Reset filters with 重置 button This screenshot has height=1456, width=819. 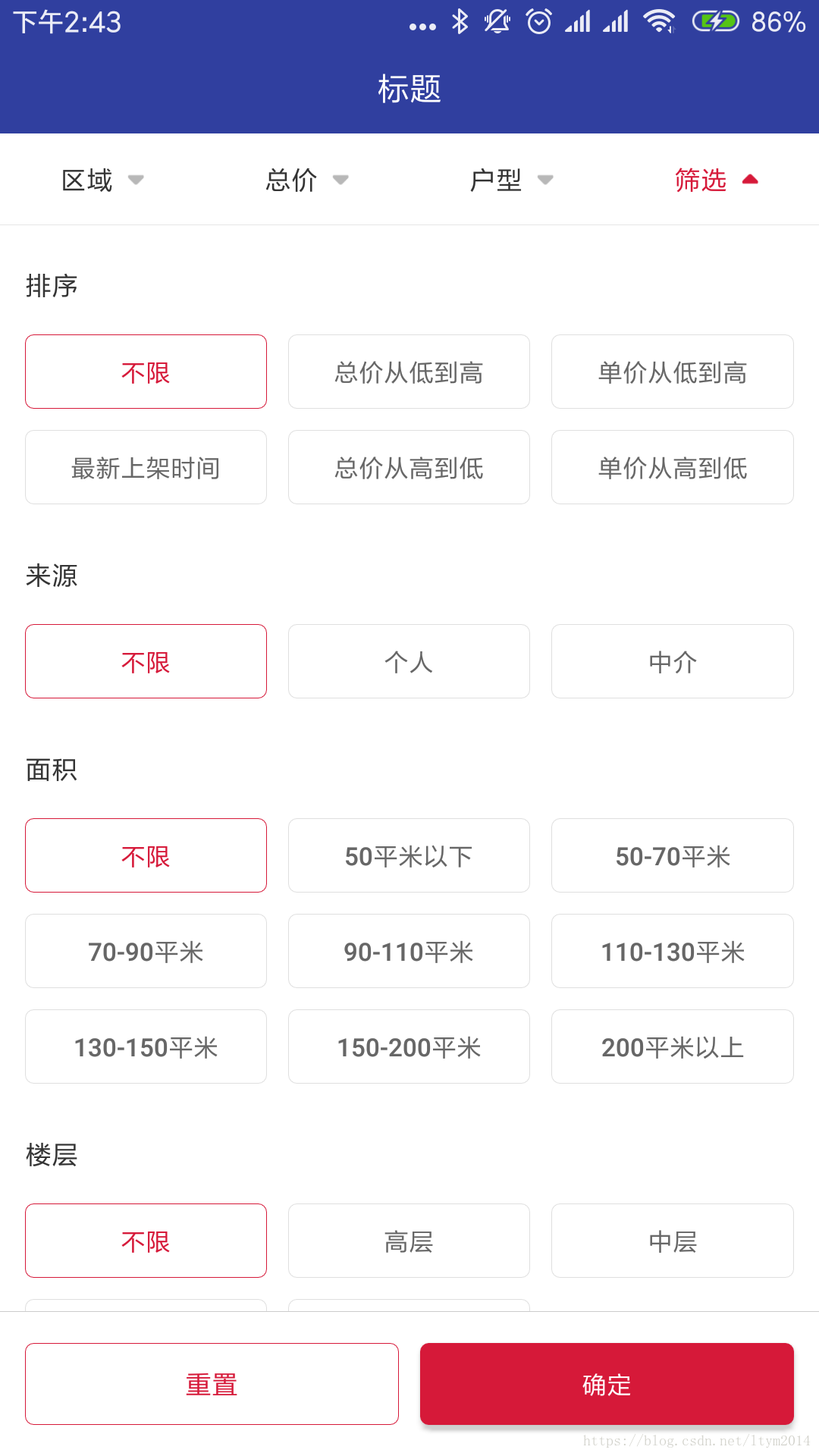212,1384
